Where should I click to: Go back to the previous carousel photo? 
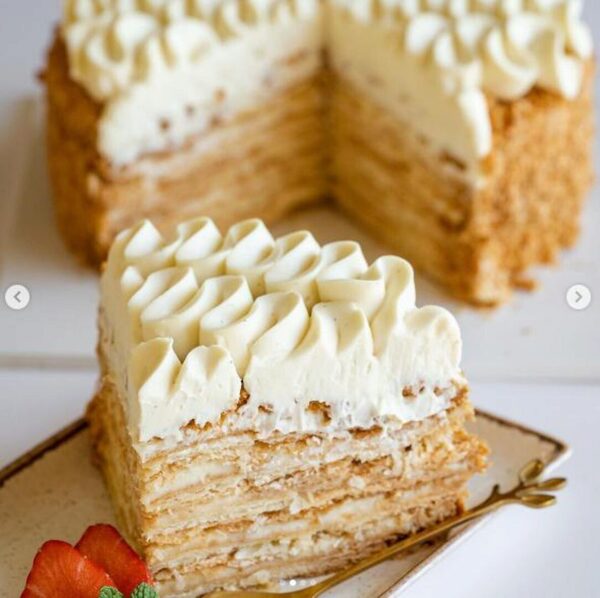pos(17,297)
